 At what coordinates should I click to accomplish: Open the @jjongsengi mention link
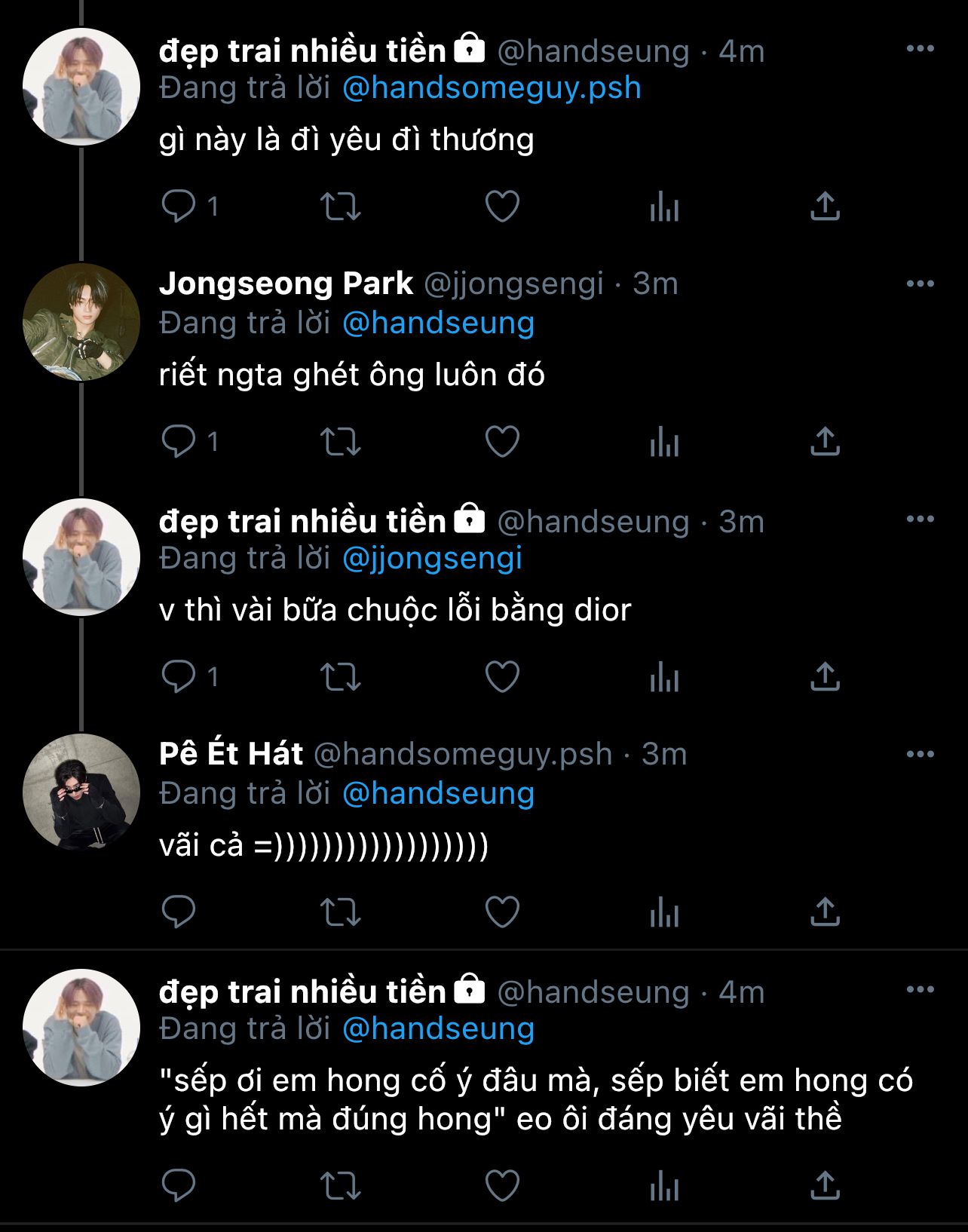432,559
